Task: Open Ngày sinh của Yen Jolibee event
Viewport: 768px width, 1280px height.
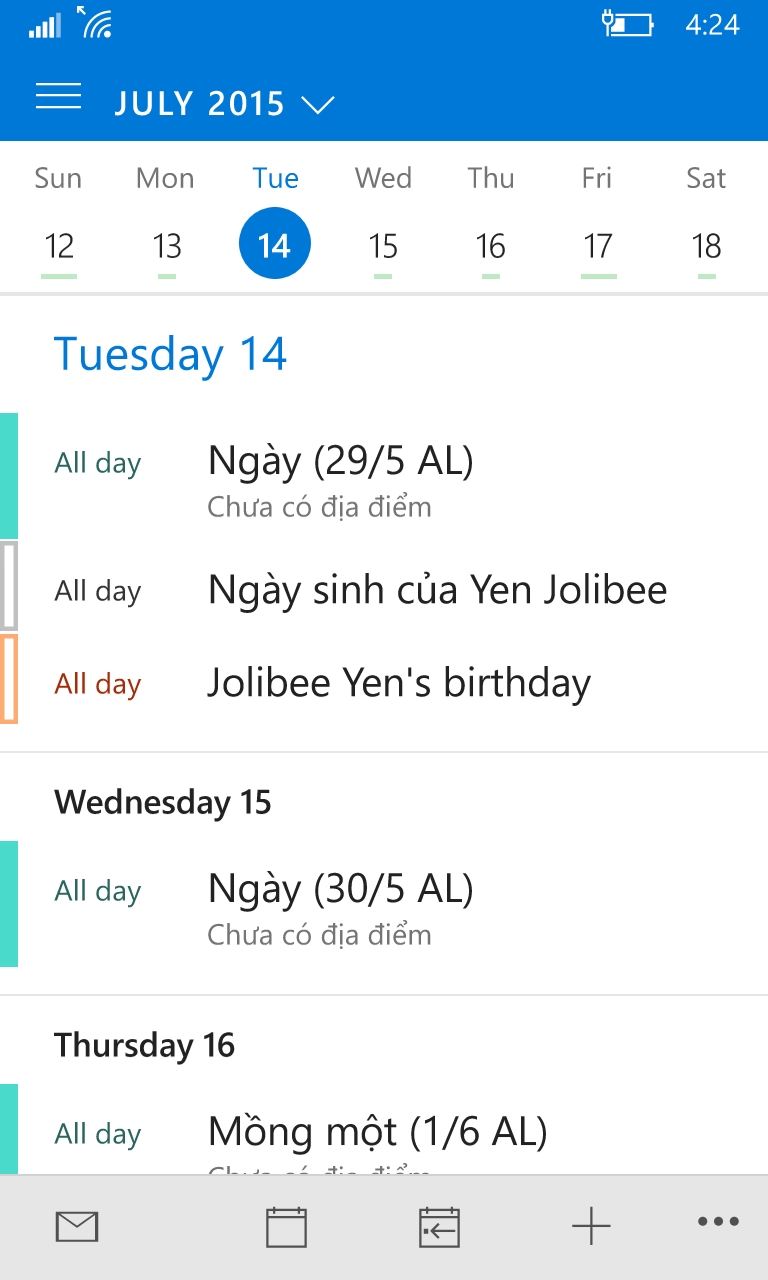Action: coord(437,590)
